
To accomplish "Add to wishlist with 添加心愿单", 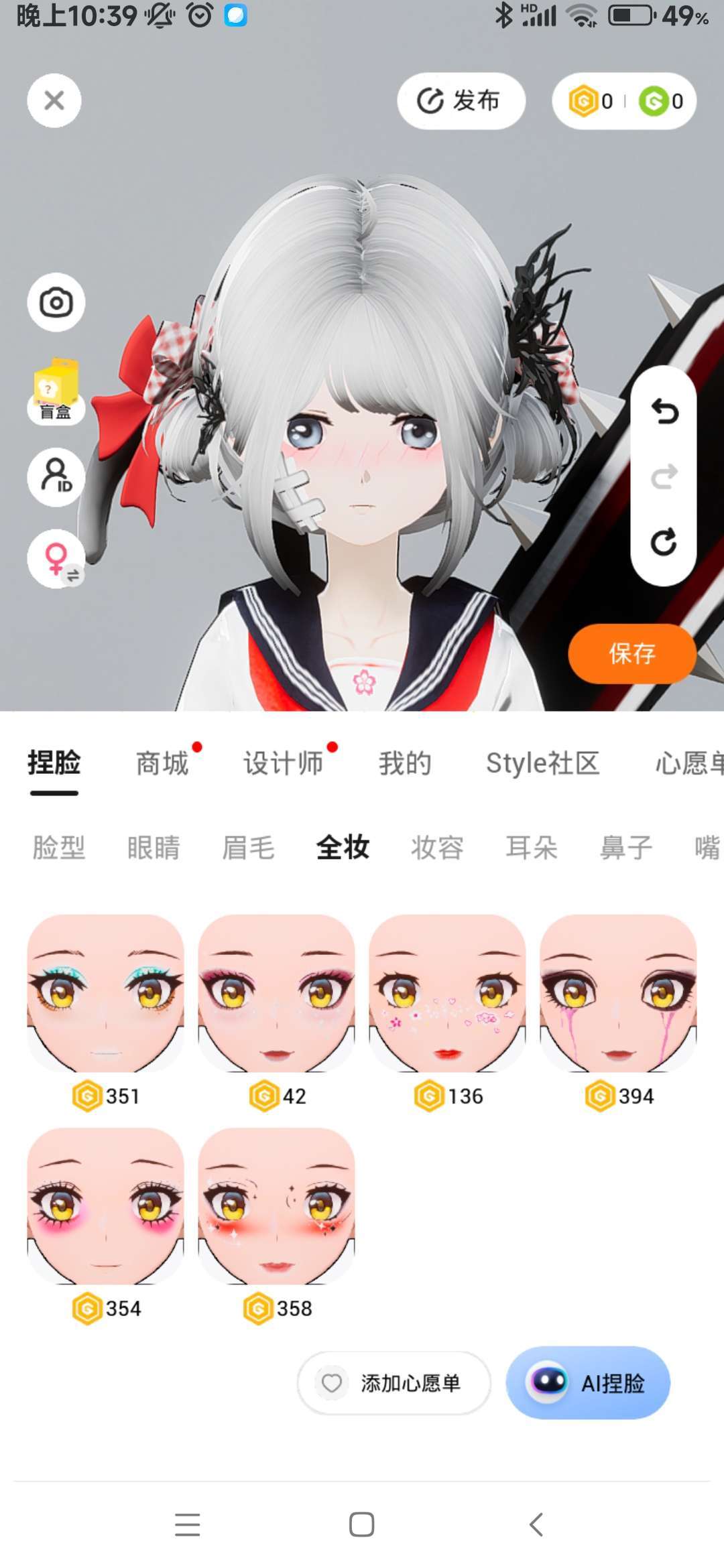I will pyautogui.click(x=394, y=1383).
